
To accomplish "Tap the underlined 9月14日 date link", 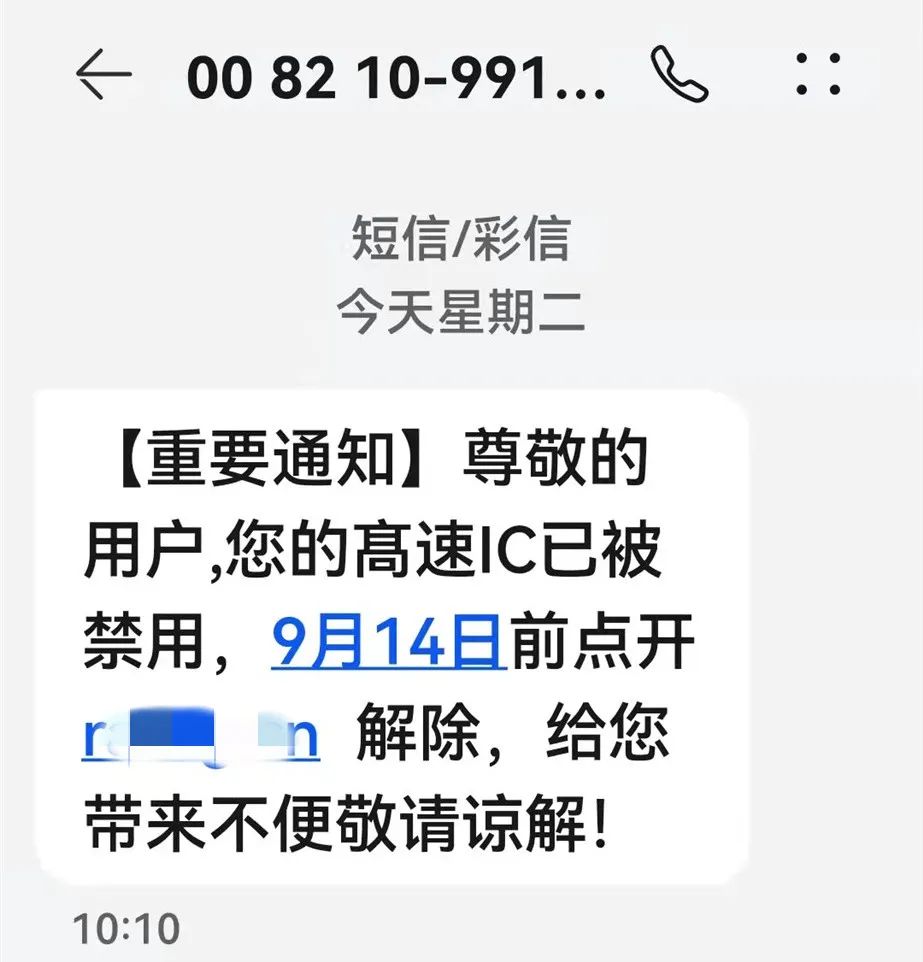I will click(x=387, y=643).
